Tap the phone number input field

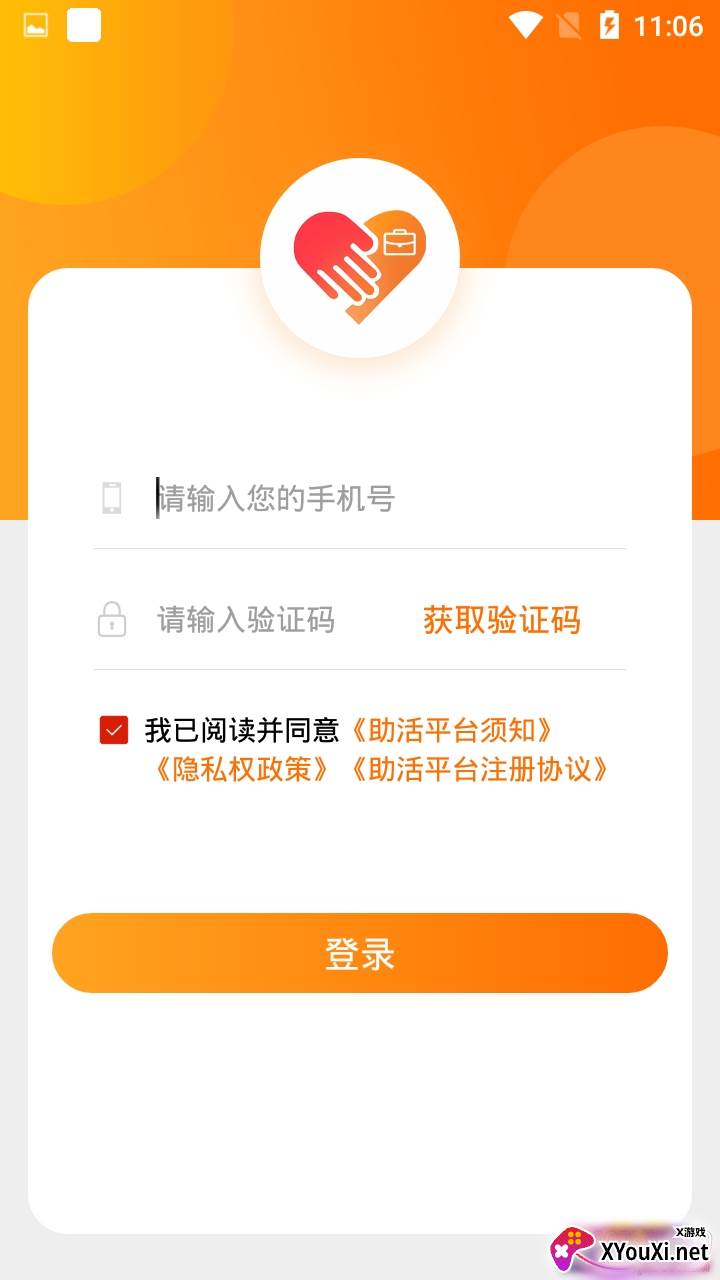tap(380, 498)
